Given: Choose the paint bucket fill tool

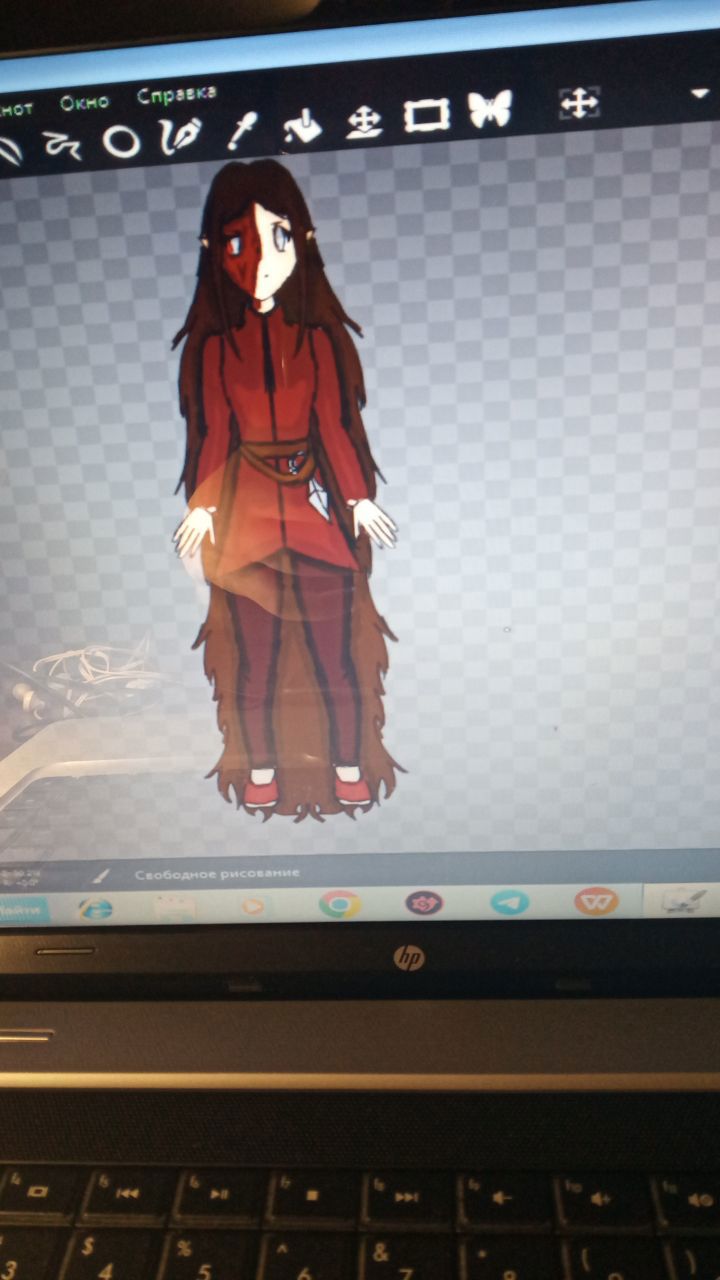Looking at the screenshot, I should 302,125.
